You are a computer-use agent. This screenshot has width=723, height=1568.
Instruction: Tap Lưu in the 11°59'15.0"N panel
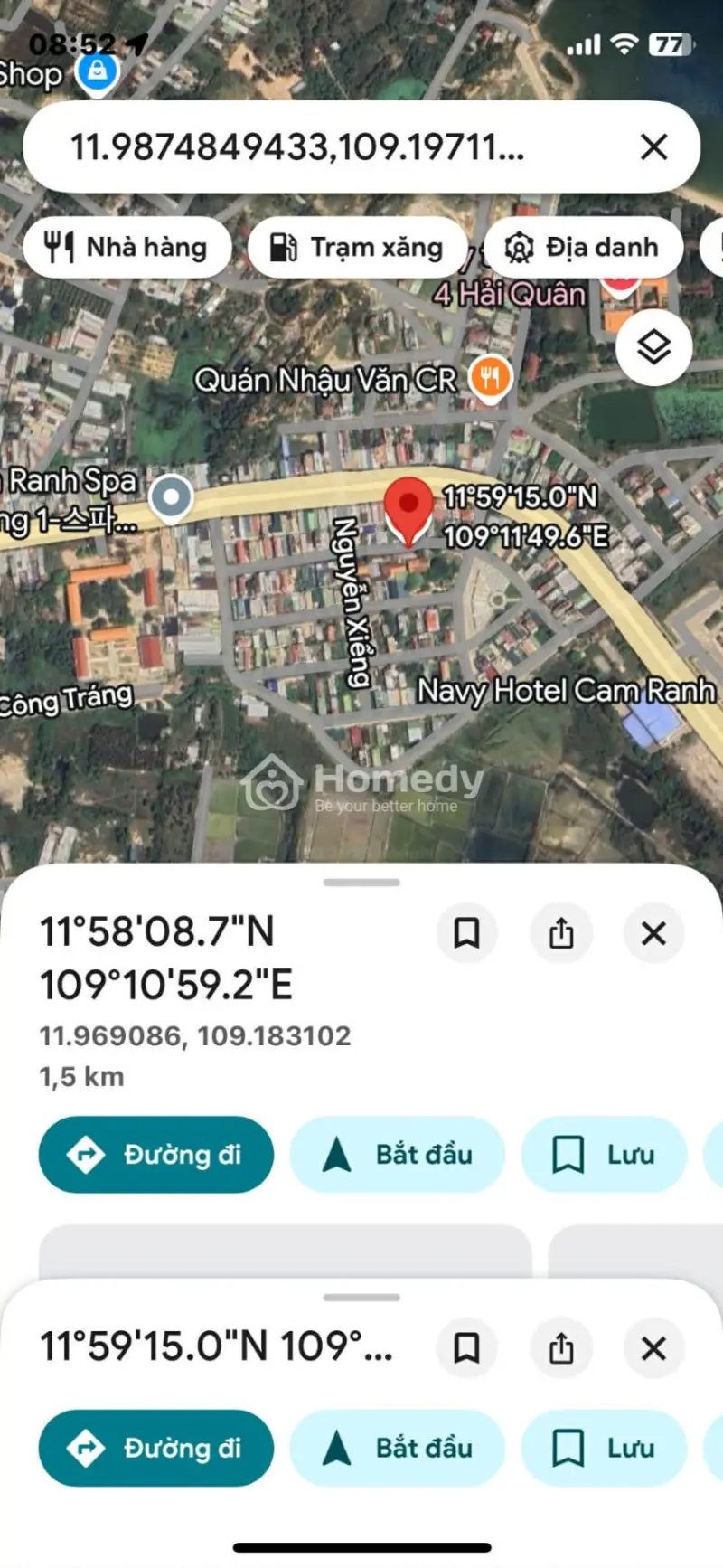tap(604, 1448)
